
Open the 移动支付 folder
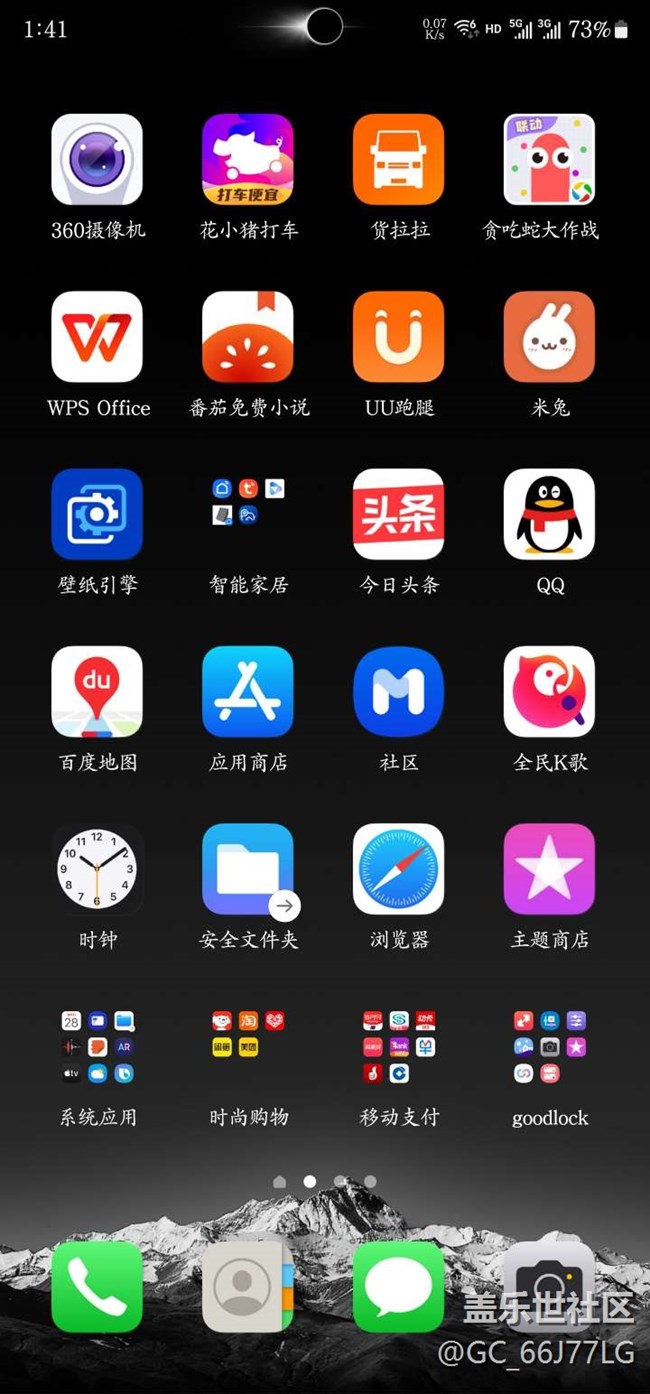coord(398,1047)
